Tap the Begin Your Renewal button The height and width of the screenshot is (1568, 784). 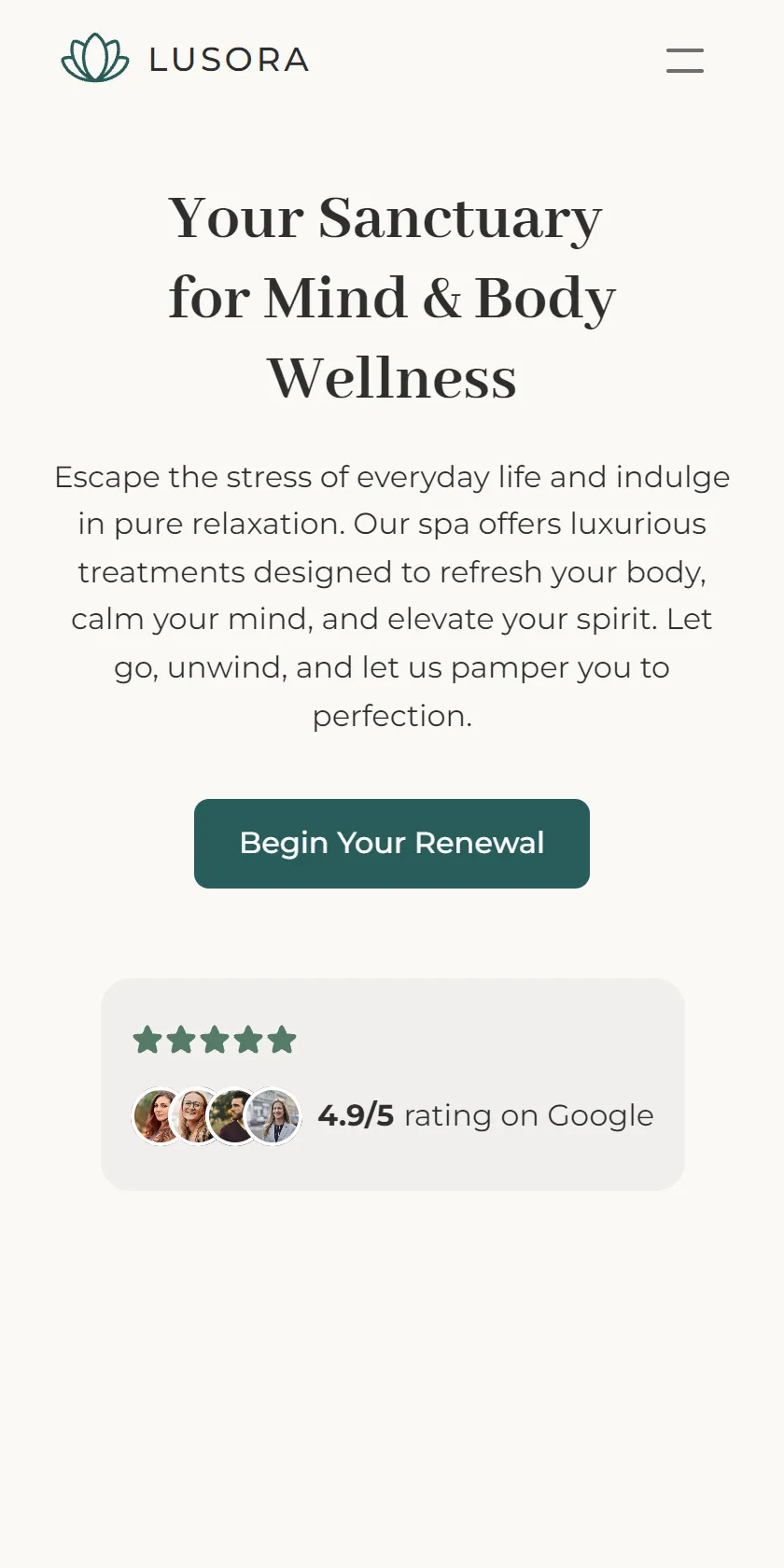coord(392,844)
